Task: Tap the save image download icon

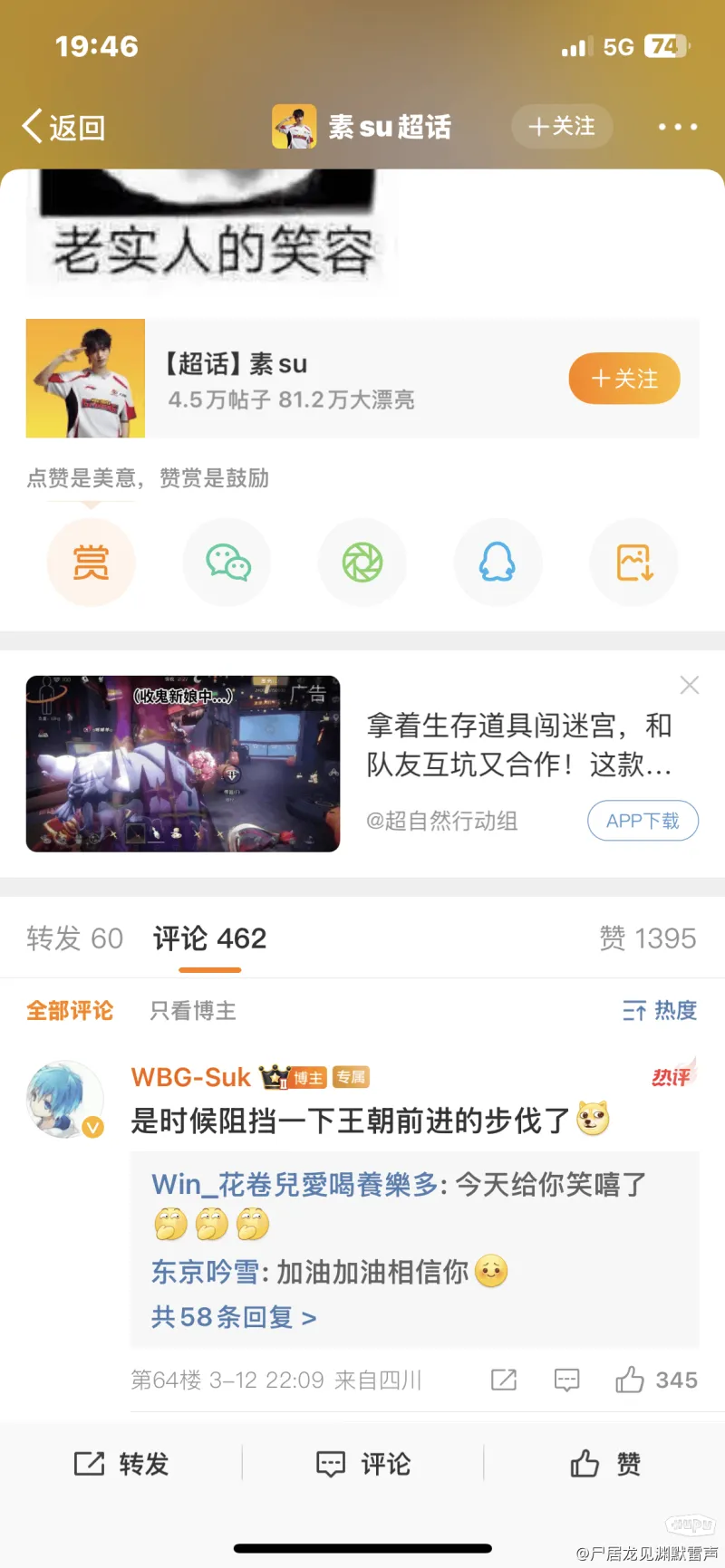Action: 633,562
